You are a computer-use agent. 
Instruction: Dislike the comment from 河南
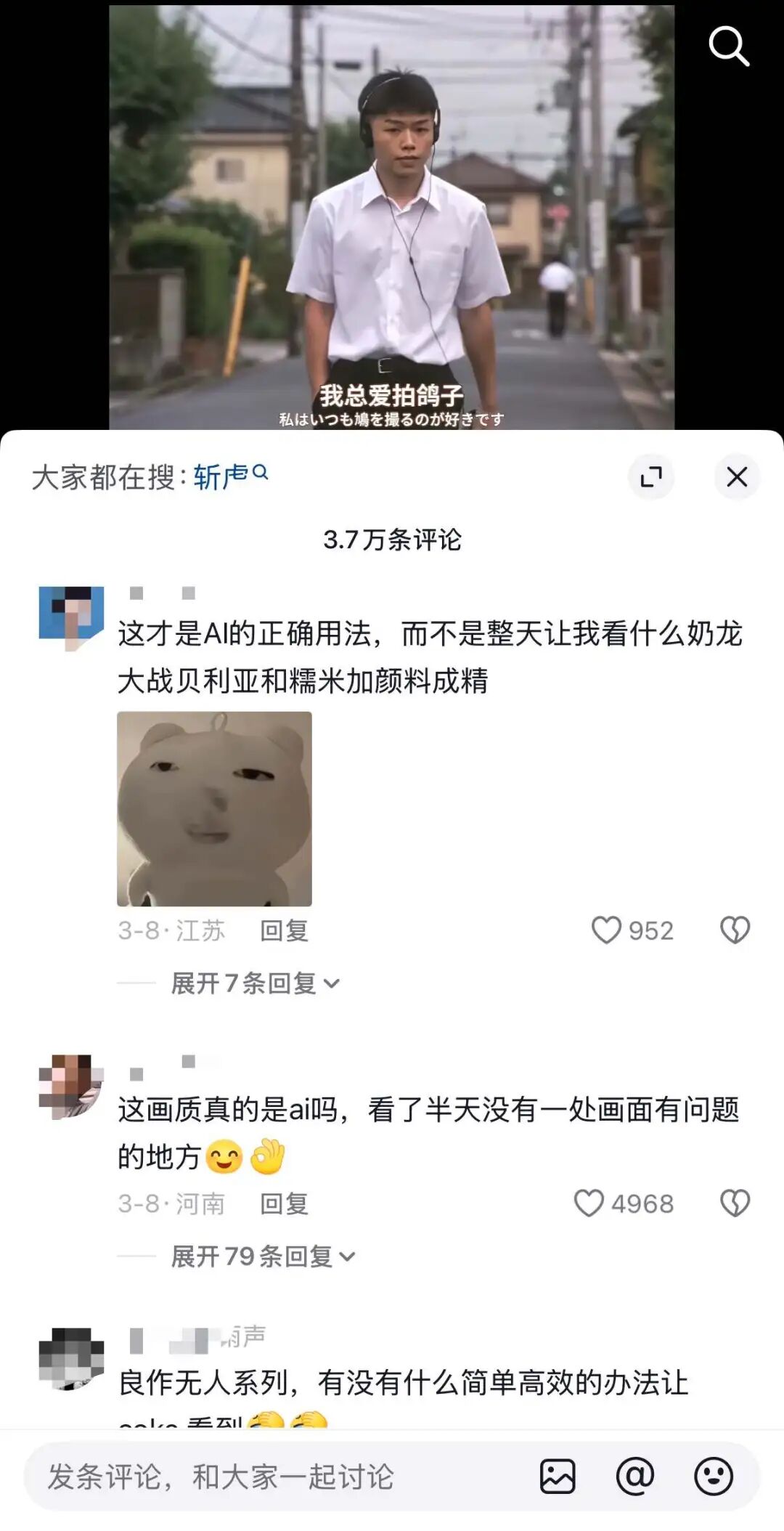(x=735, y=1203)
